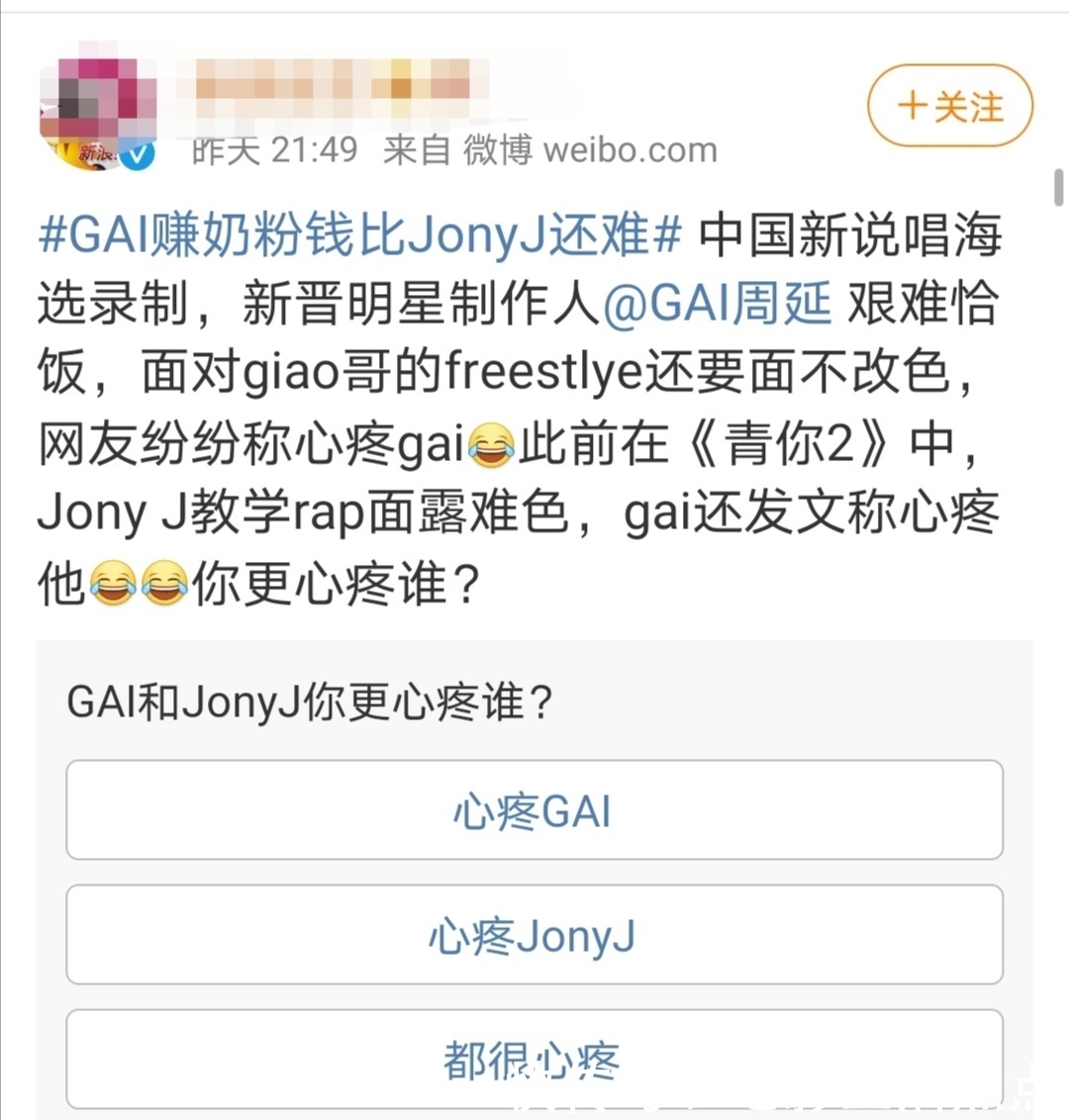Choose 都很心疼 in the poll
This screenshot has width=1069, height=1120.
pyautogui.click(x=533, y=1058)
